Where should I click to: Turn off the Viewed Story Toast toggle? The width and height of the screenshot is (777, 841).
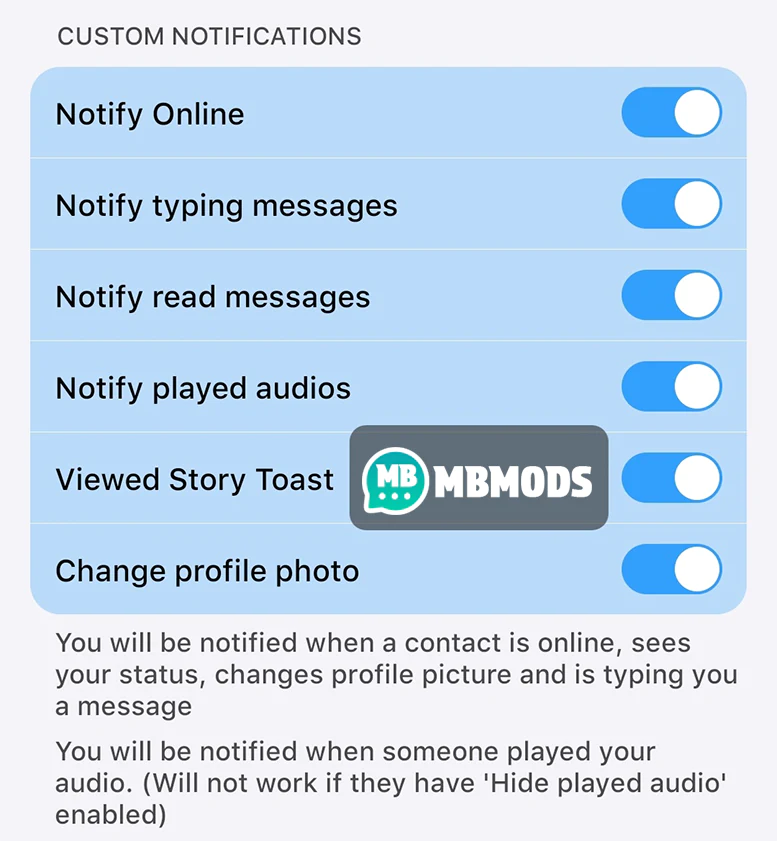671,478
